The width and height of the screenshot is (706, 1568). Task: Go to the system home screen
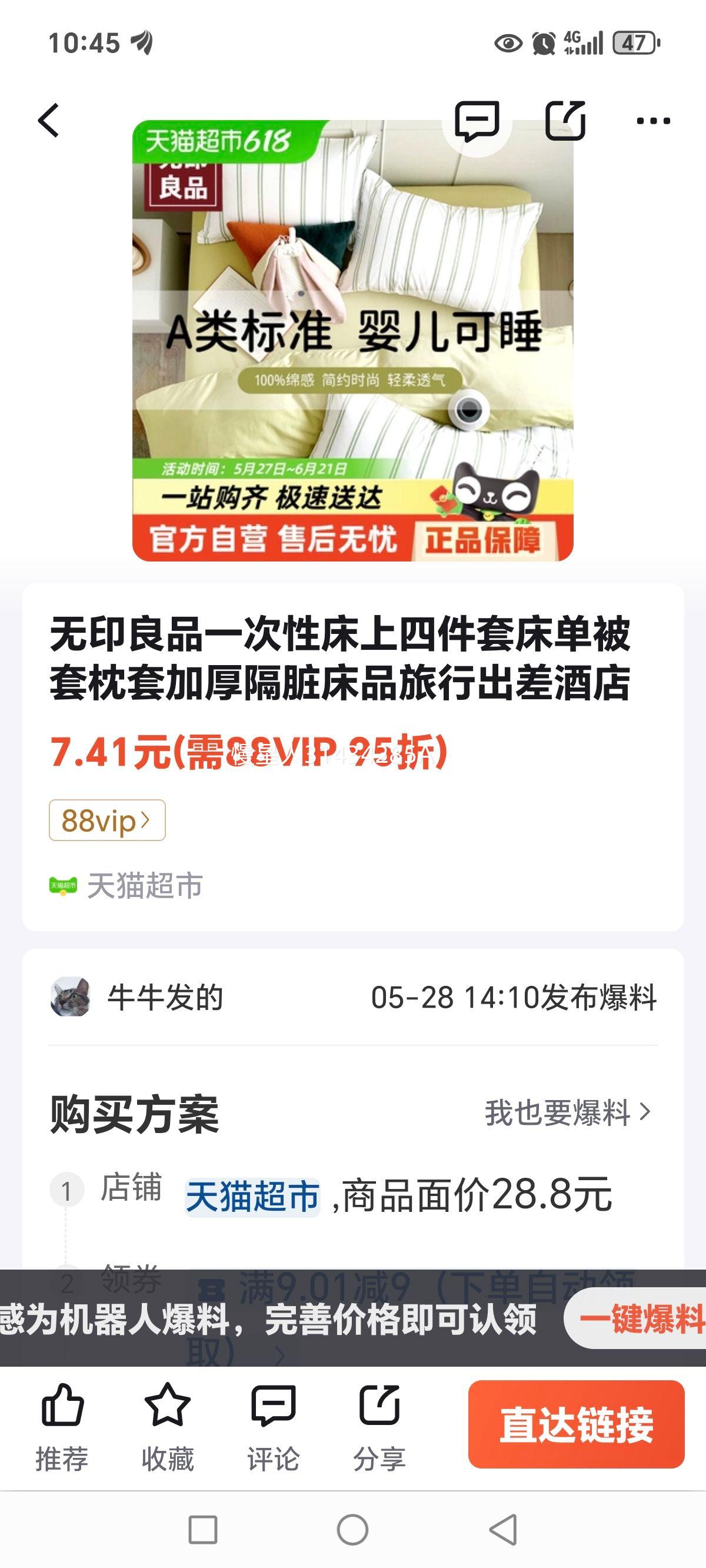tap(352, 1530)
